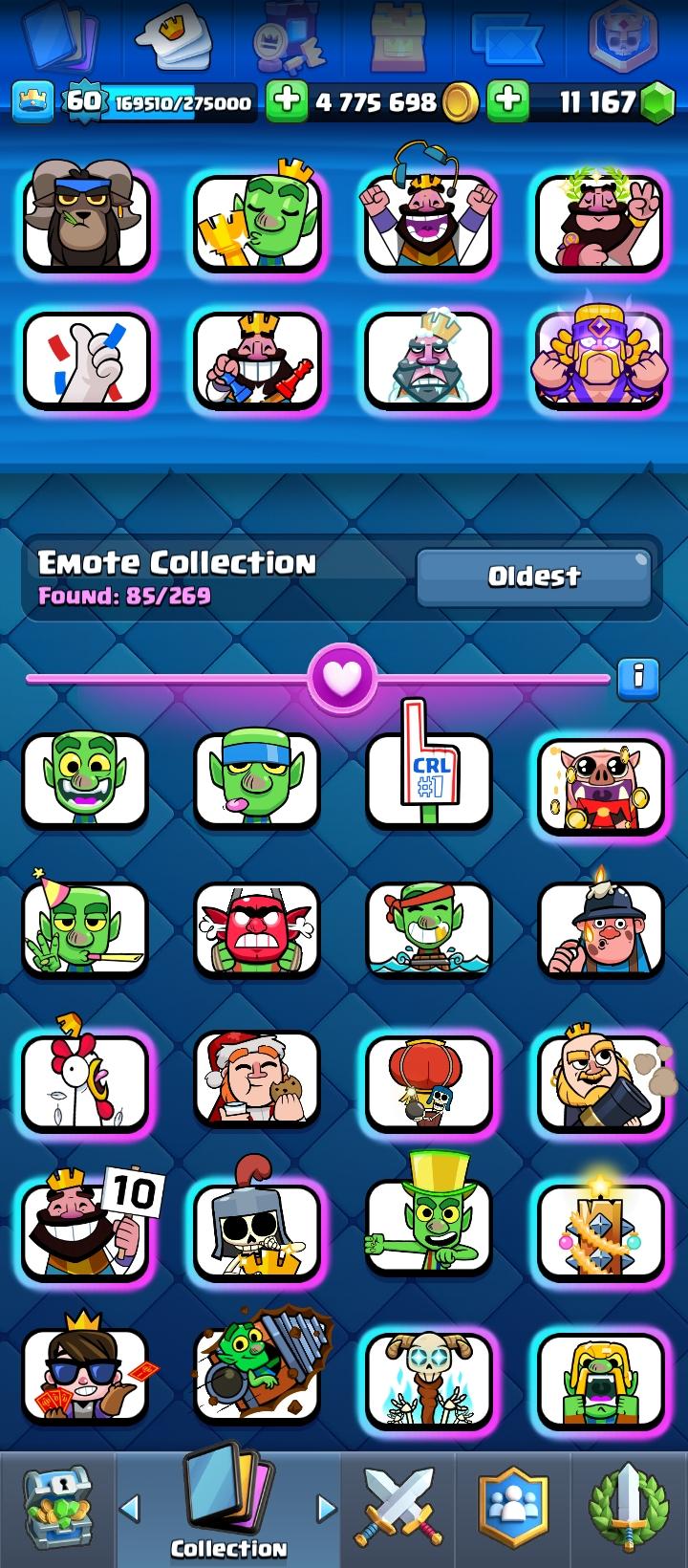Tap the green plus next to gold

[x=286, y=101]
